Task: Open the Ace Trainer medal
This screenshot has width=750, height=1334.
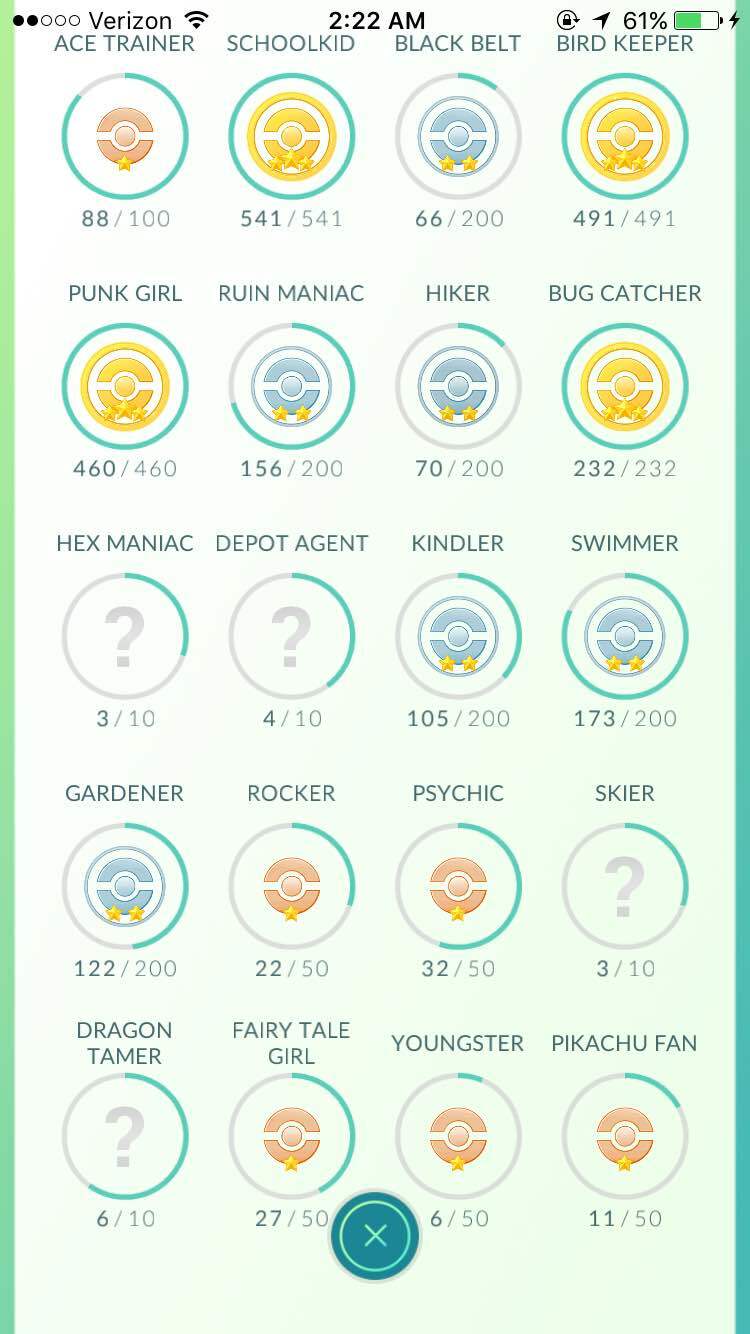Action: (x=125, y=135)
